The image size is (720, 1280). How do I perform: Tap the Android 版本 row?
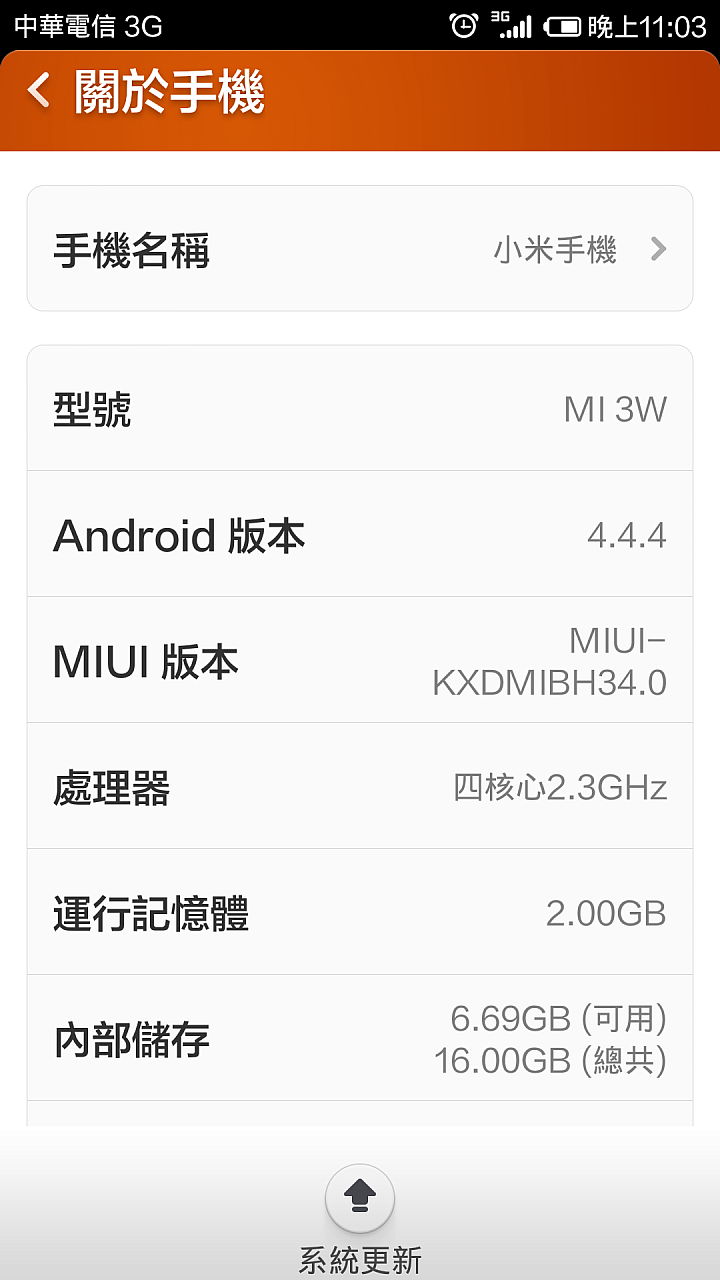click(x=360, y=534)
